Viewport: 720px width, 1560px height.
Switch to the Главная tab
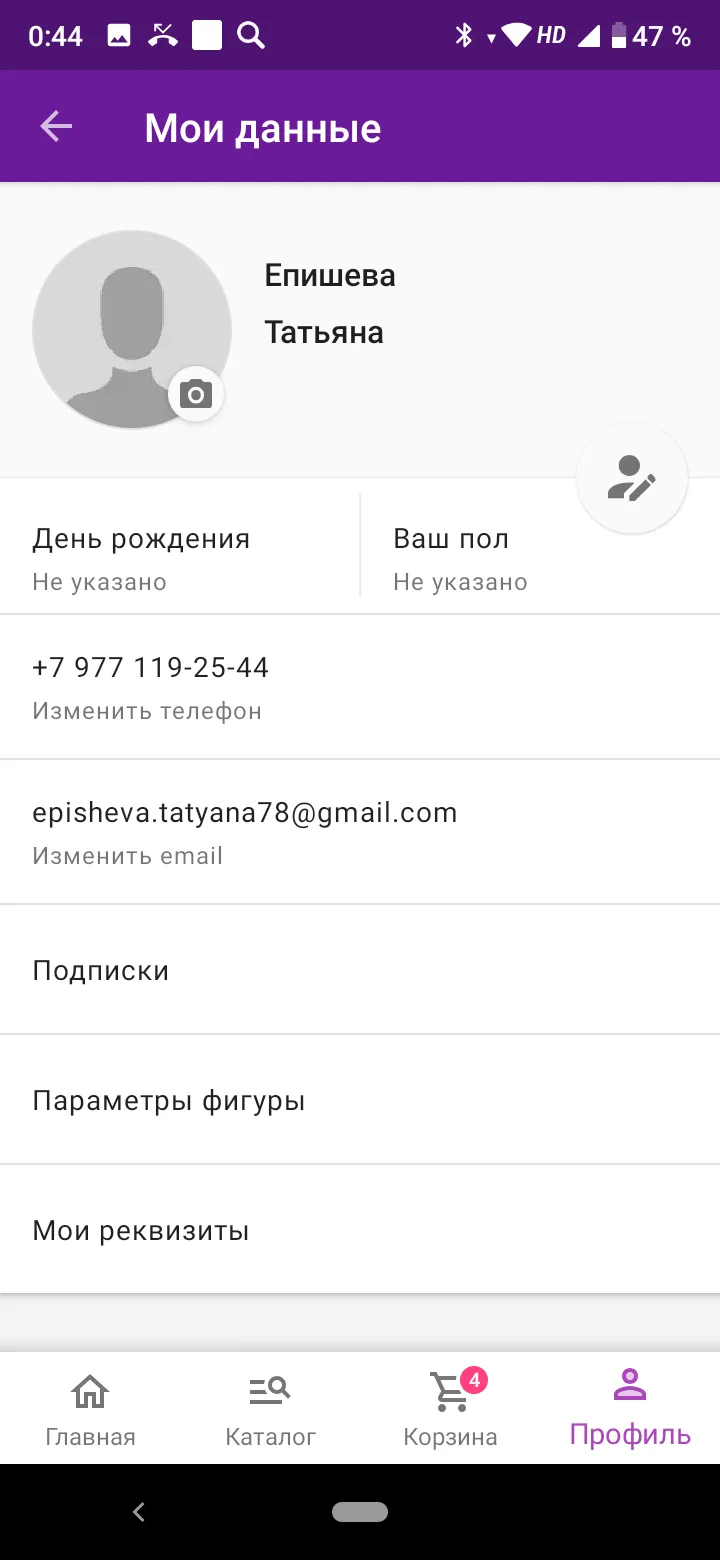point(90,1408)
